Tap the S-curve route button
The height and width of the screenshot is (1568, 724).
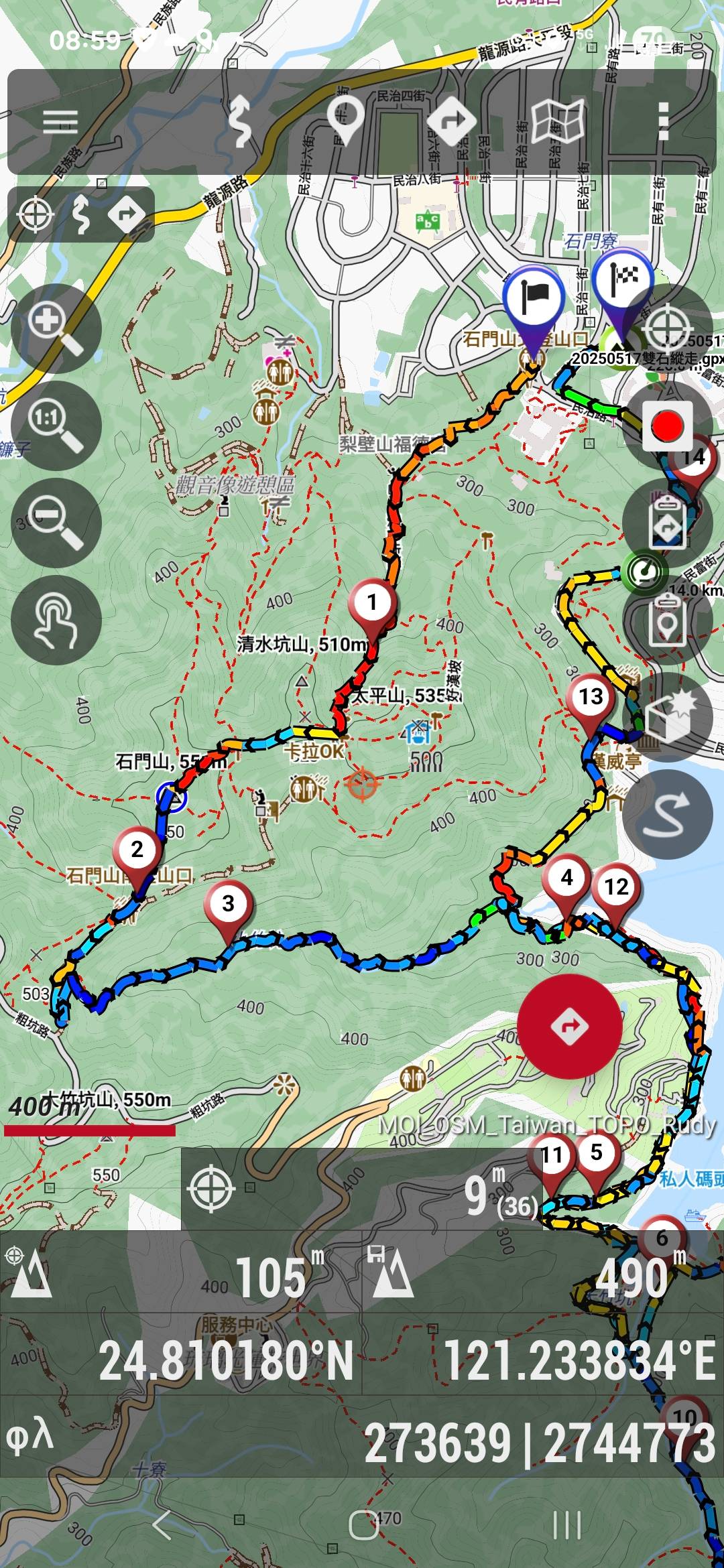coord(667,815)
